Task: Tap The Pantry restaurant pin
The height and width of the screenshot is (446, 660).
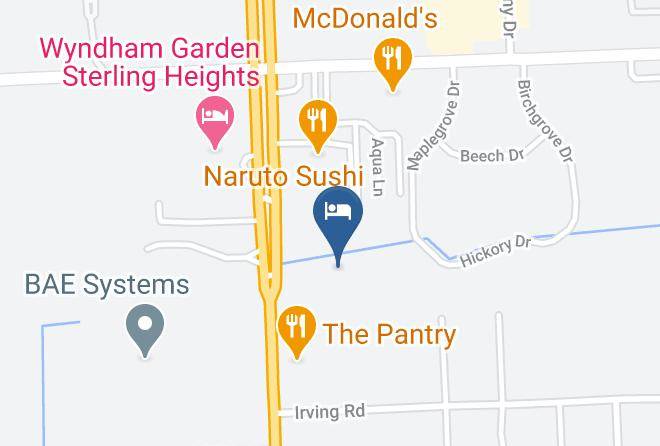Action: [x=297, y=332]
